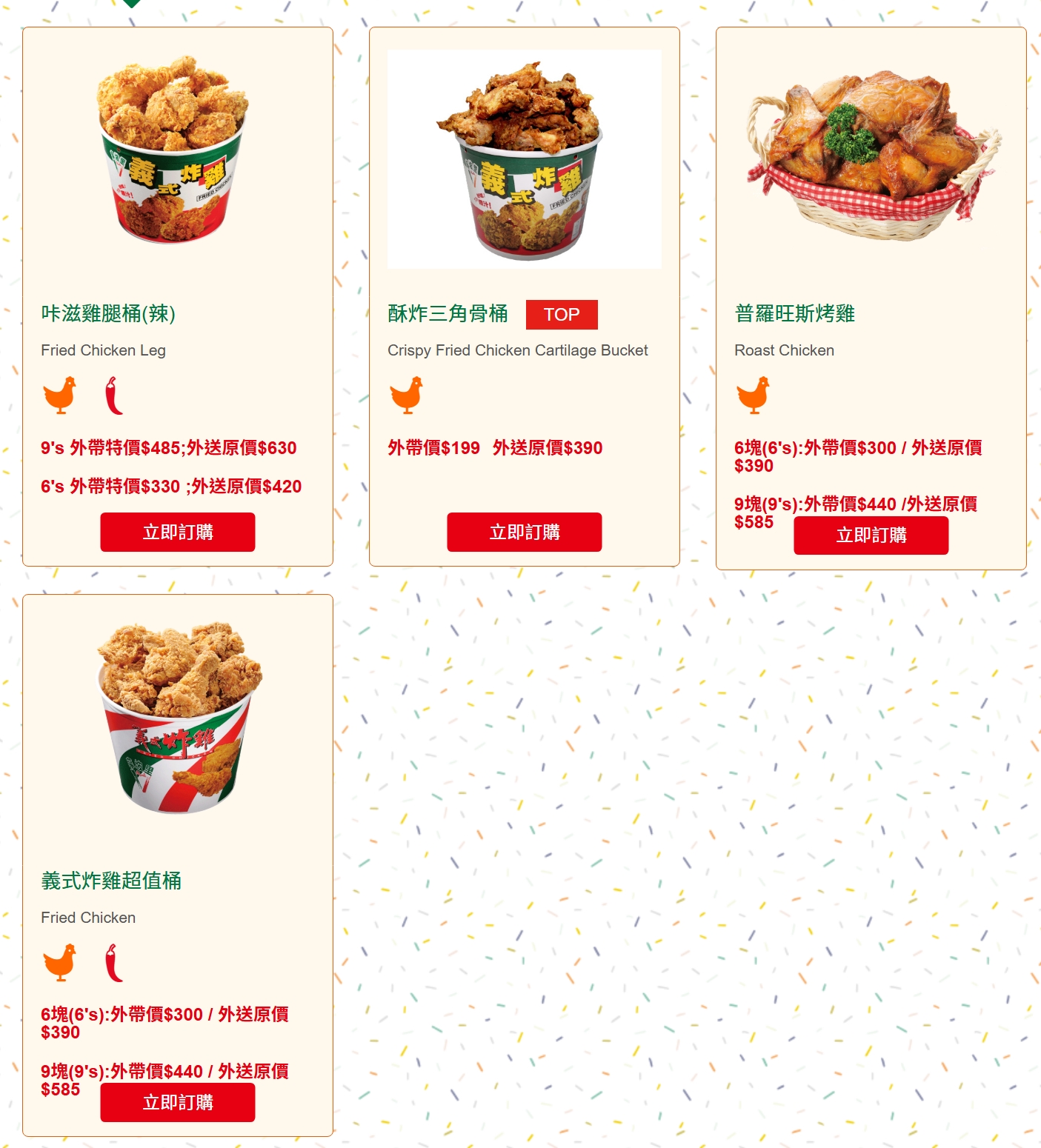
Task: Order the 普羅旺斯烤雞 Roast Chicken
Action: 871,535
